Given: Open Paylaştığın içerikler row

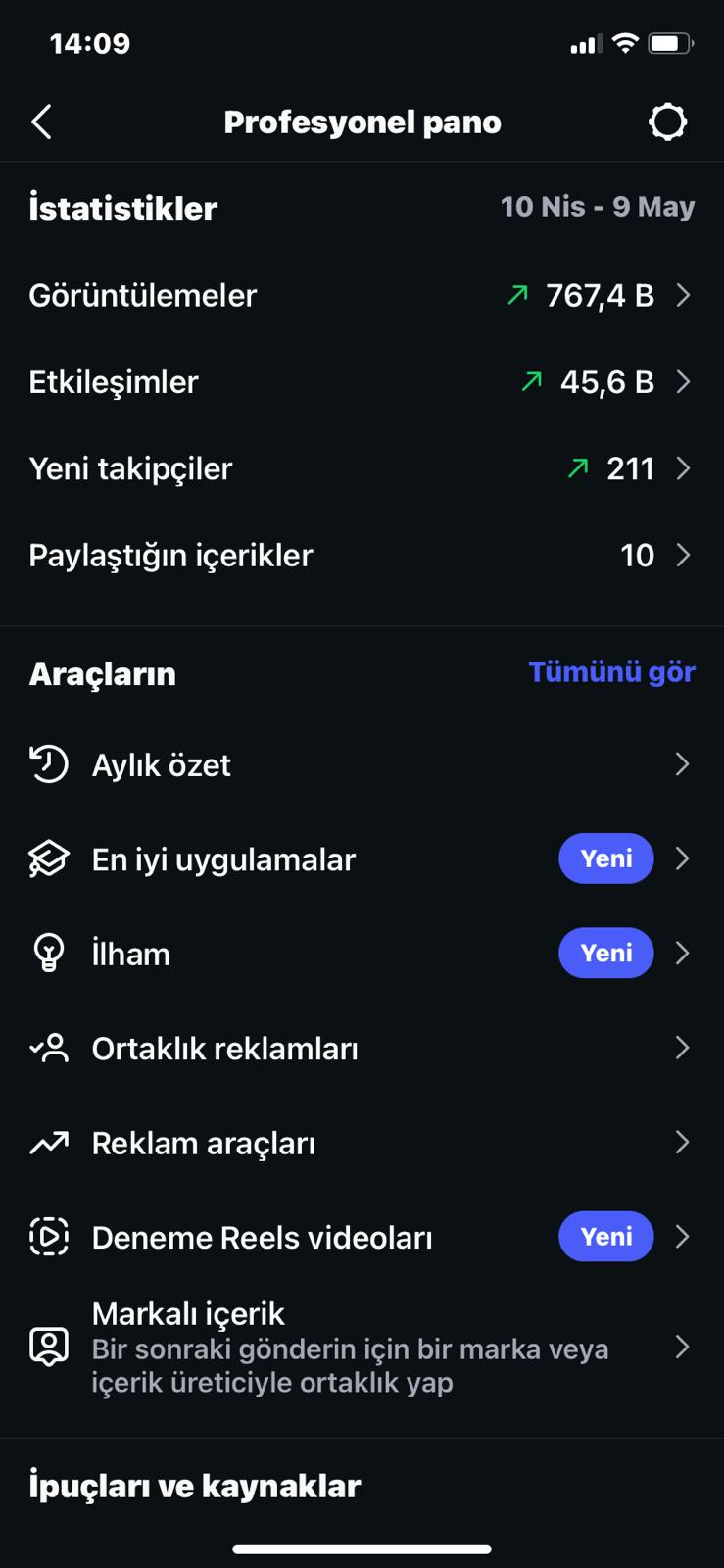Looking at the screenshot, I should click(362, 555).
